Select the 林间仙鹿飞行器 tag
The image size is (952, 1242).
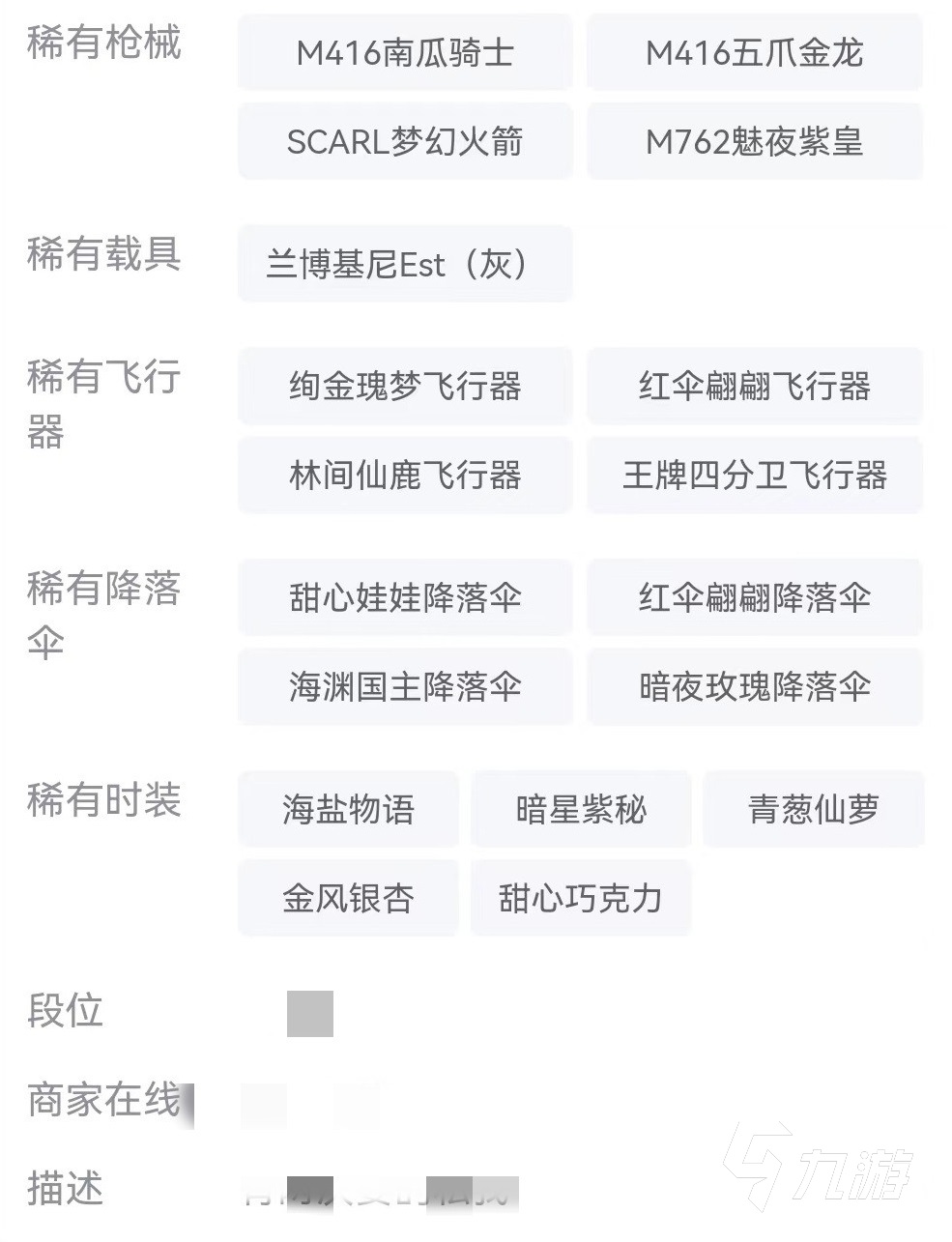(x=404, y=475)
